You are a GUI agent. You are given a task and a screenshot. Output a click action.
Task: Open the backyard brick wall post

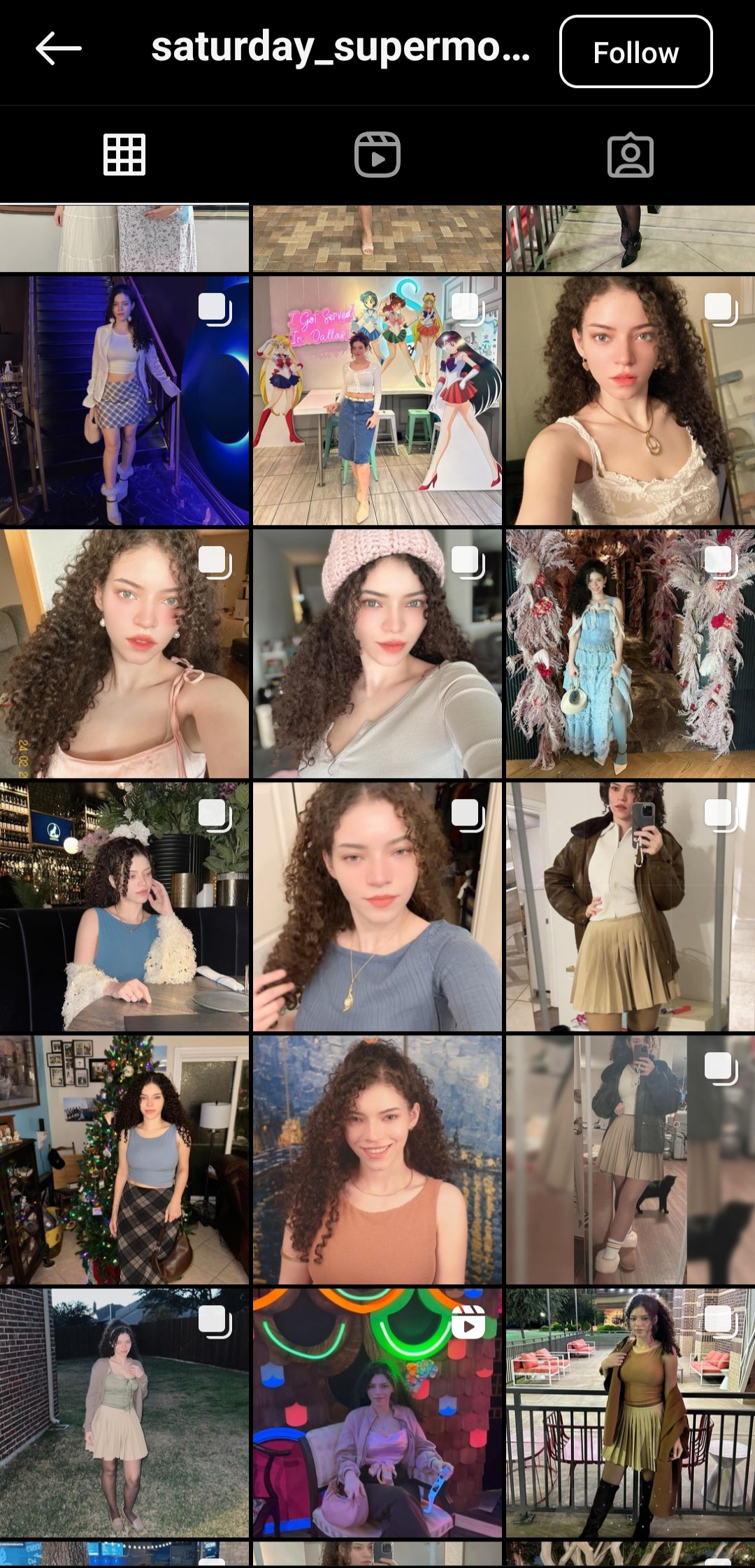coord(124,1413)
